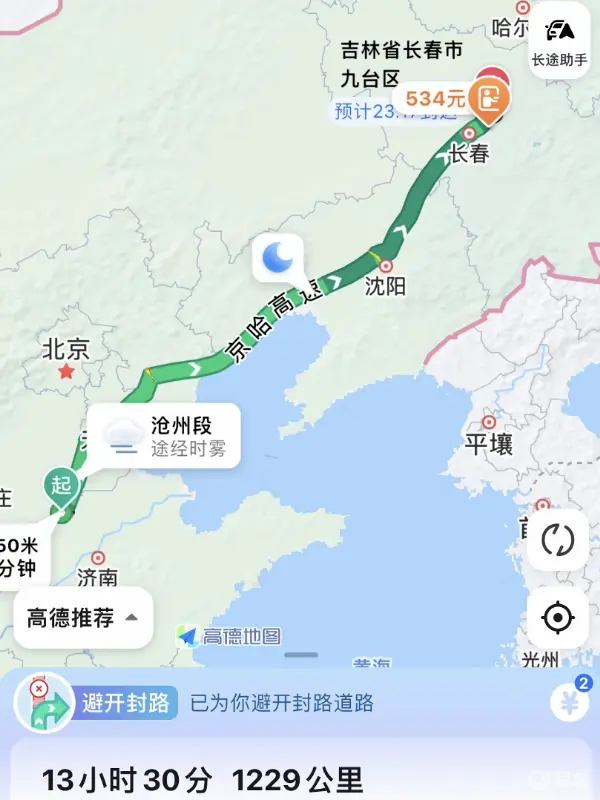Select the 13小时30分 1229公里 route card
600x800 pixels.
click(x=200, y=778)
